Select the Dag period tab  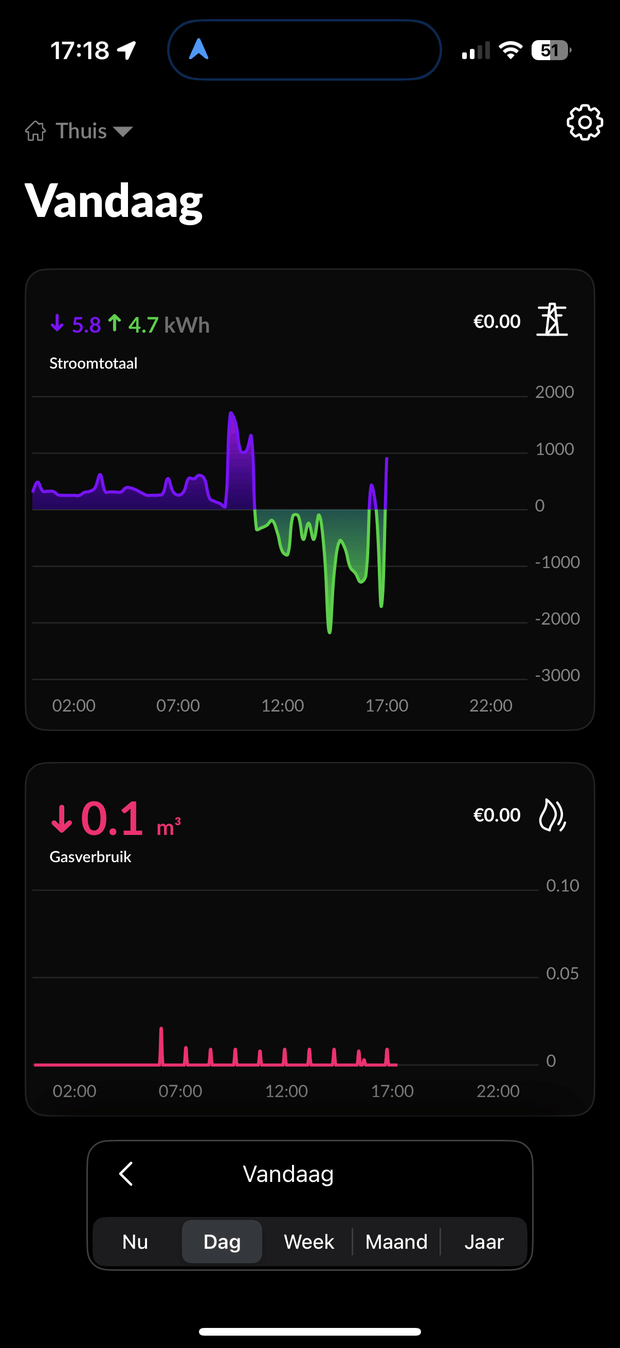point(222,1242)
